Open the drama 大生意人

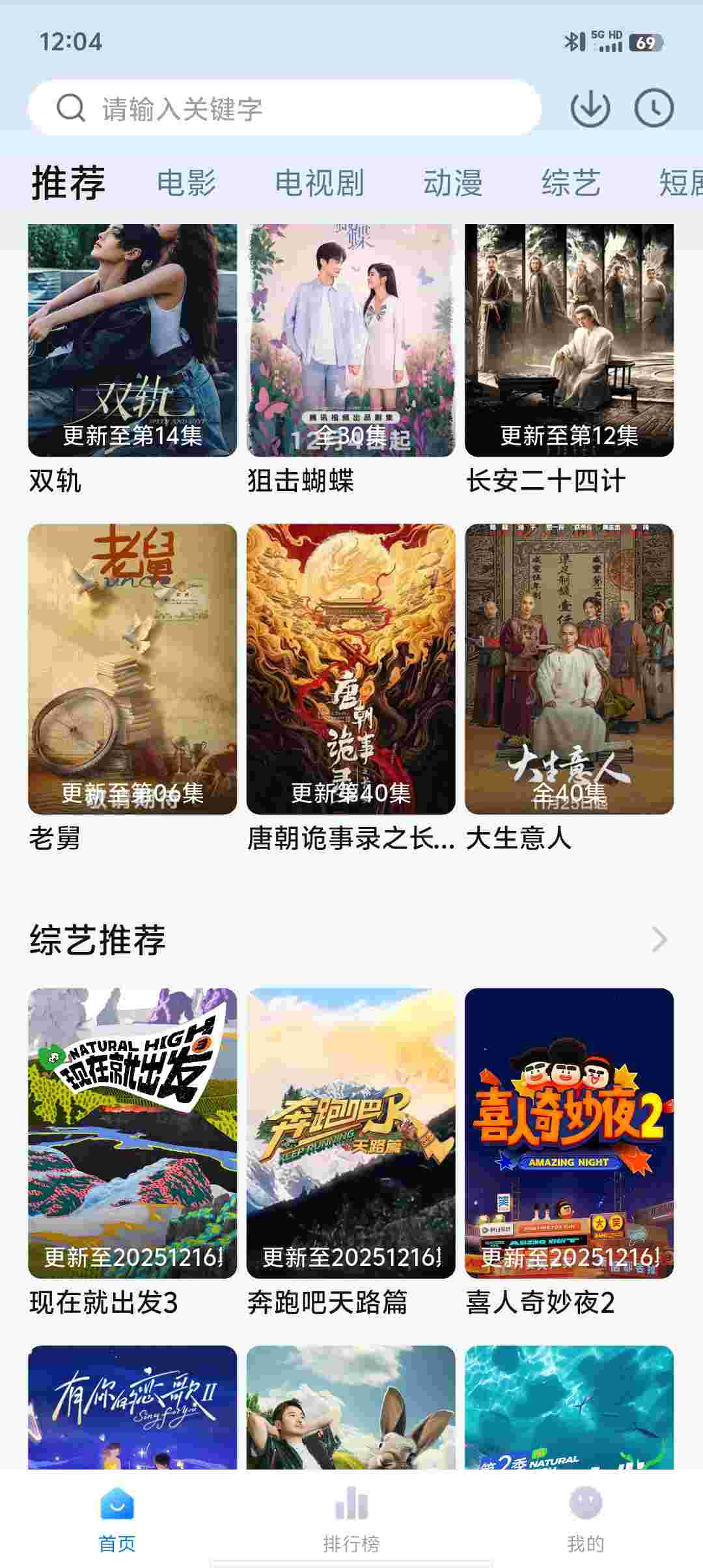569,669
